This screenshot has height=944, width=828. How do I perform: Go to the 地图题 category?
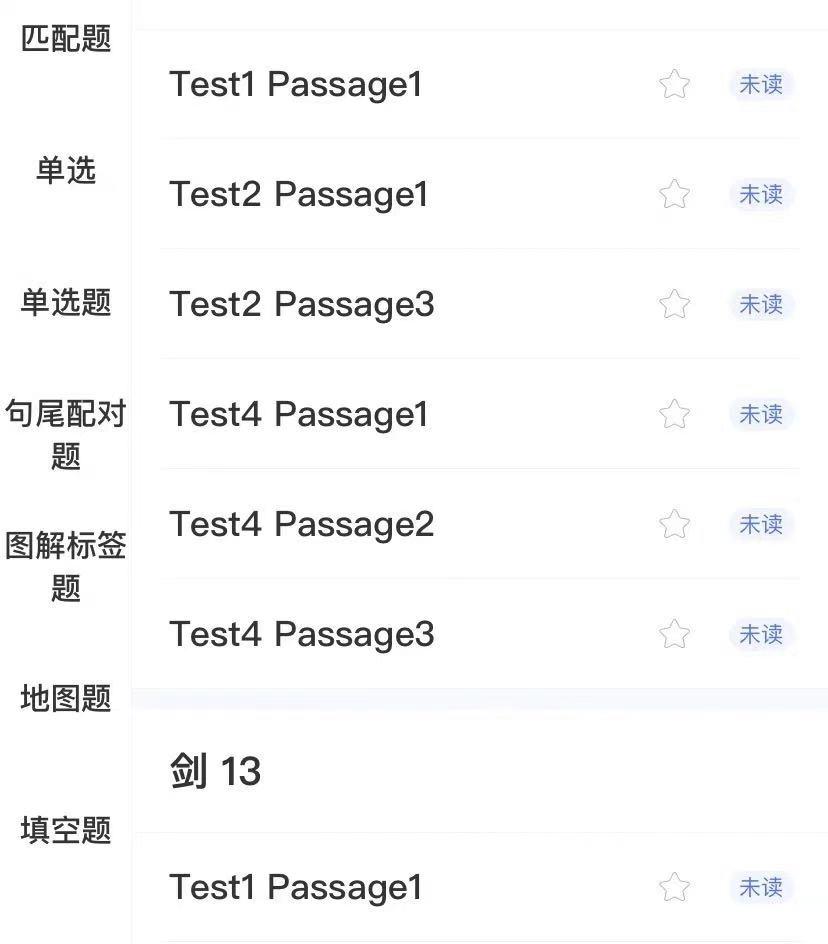pos(65,698)
